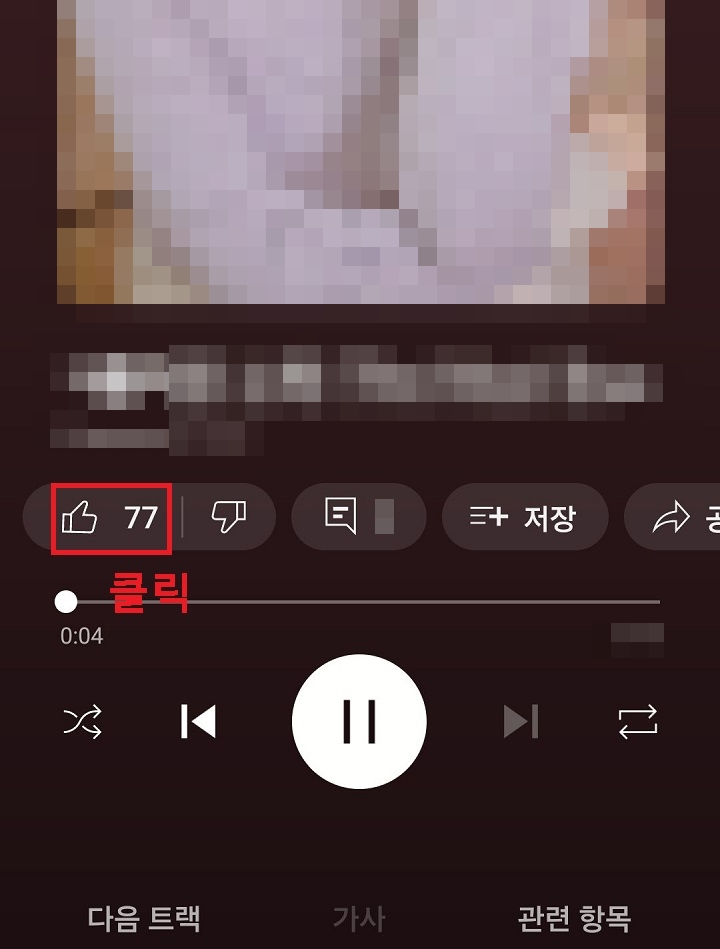Toggle shuffle off for the queue
720x949 pixels.
pyautogui.click(x=82, y=721)
